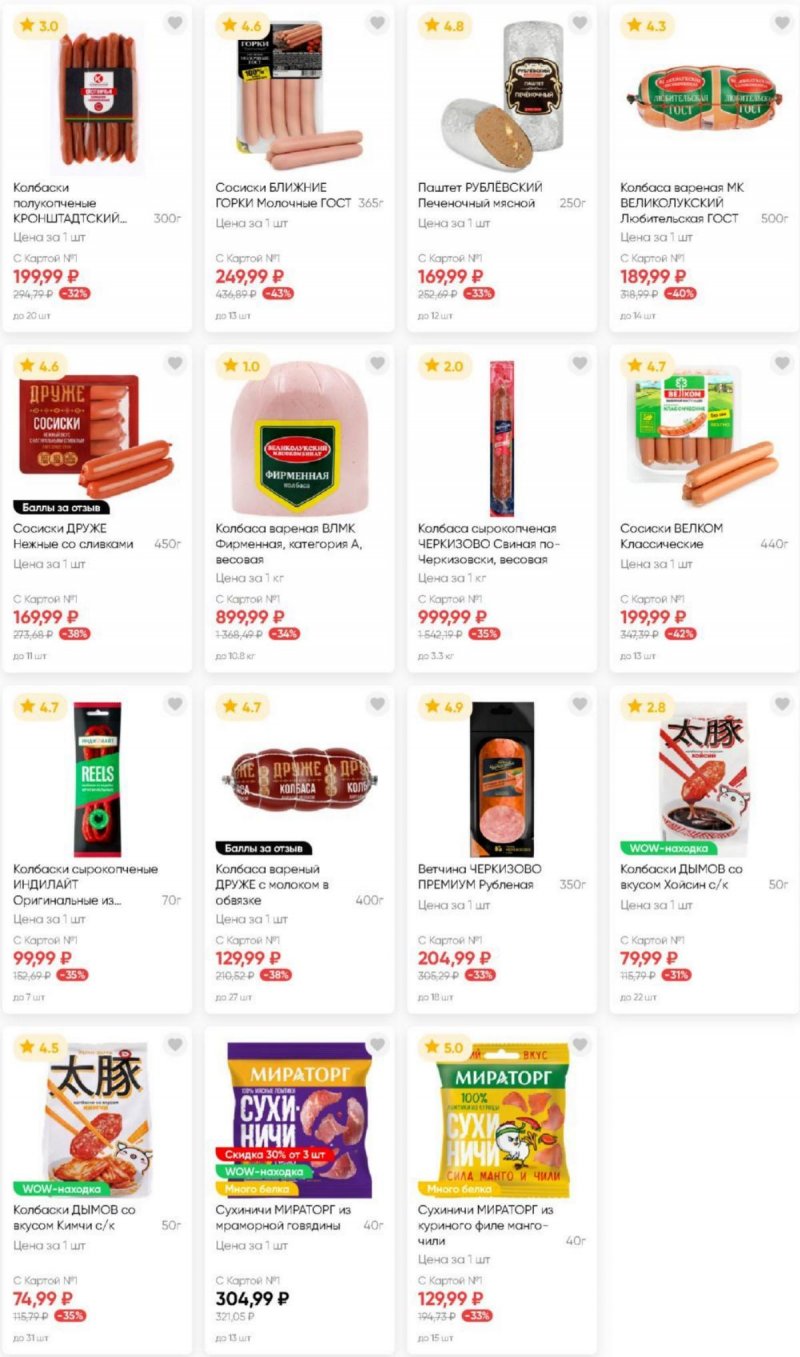Screen dimensions: 800x1357
Task: Save Ветчина ЧЕРКИЗОВО ПРЕМИУМ Рубленая to favorites
Action: 579,704
